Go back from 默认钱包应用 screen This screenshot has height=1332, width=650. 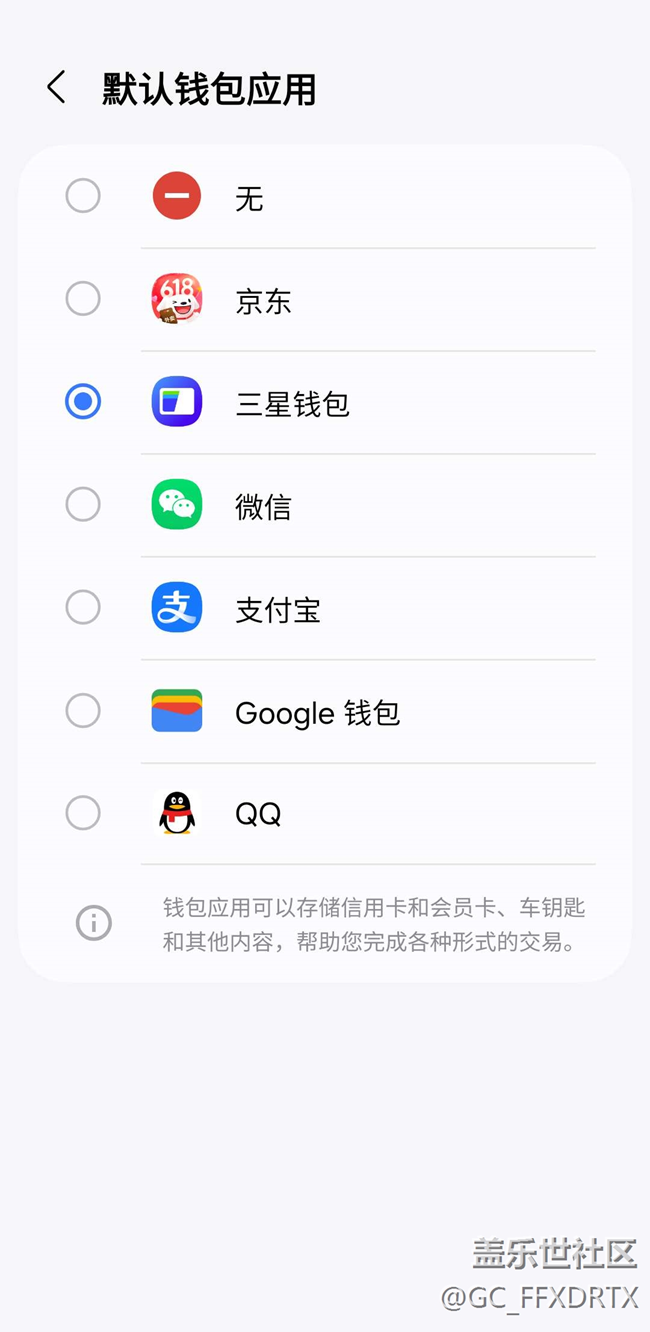click(x=57, y=88)
